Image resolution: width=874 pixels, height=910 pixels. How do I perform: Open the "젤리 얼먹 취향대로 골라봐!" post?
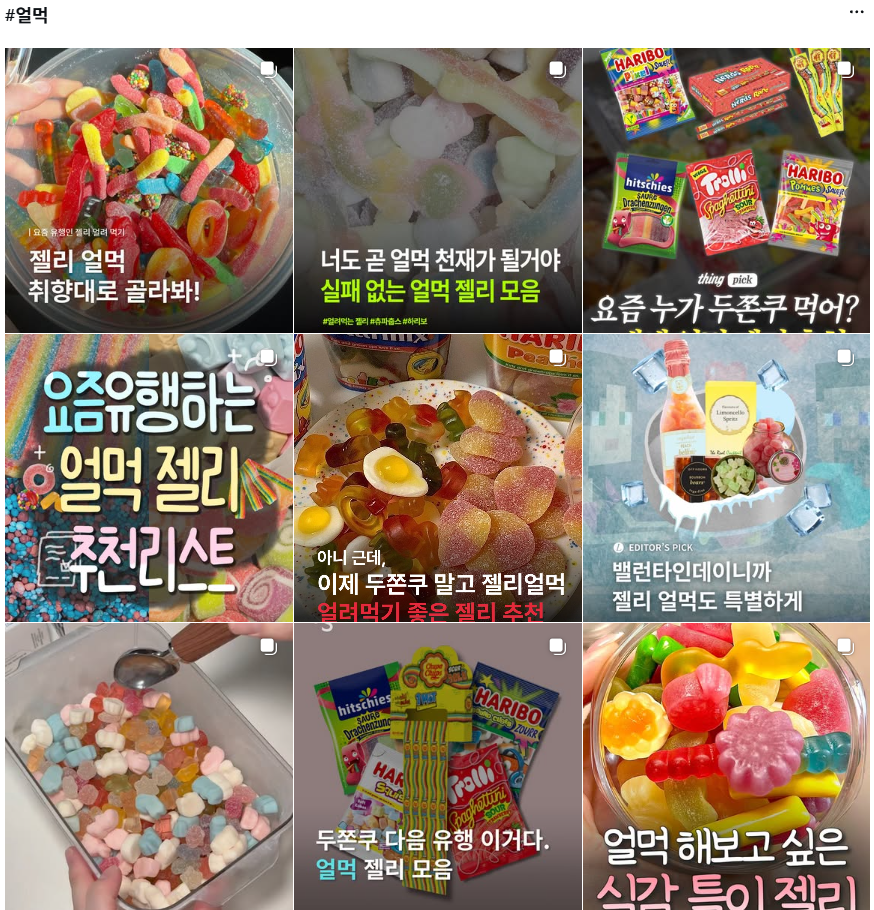point(148,190)
